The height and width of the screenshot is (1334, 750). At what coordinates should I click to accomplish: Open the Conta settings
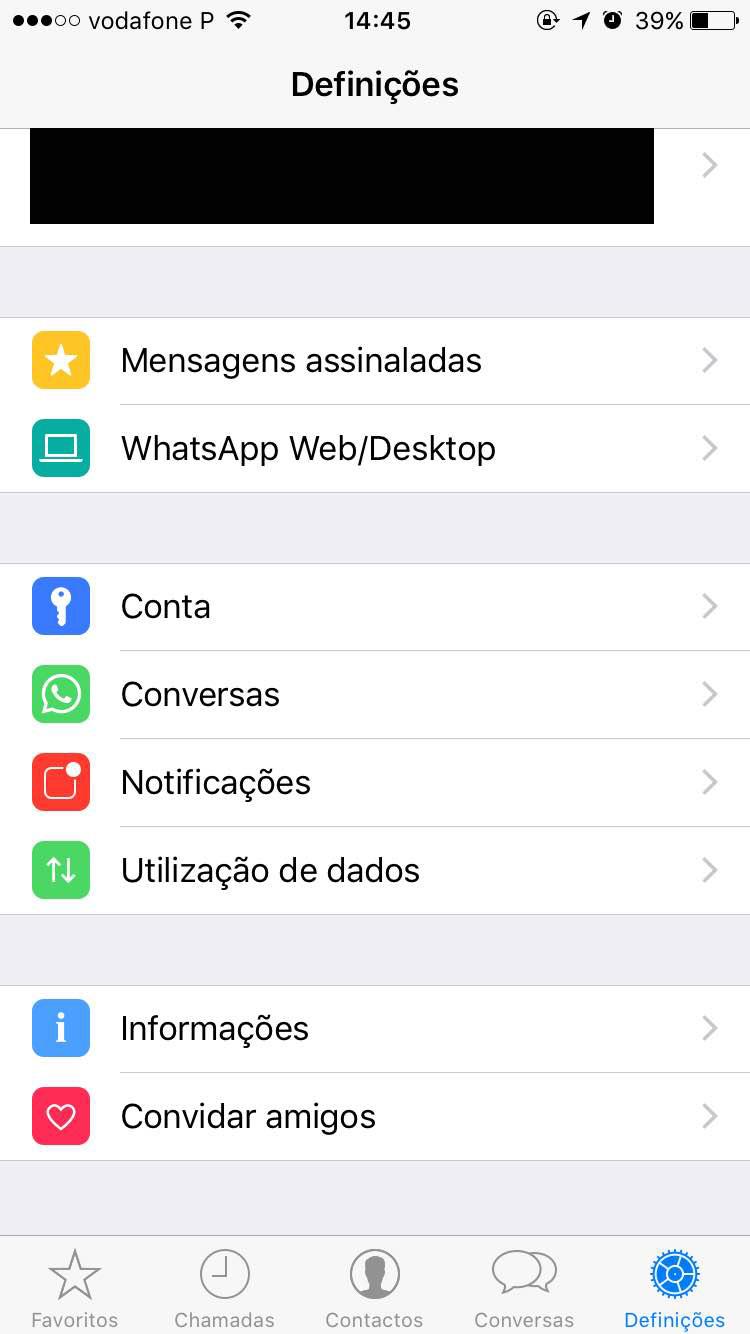(x=375, y=607)
